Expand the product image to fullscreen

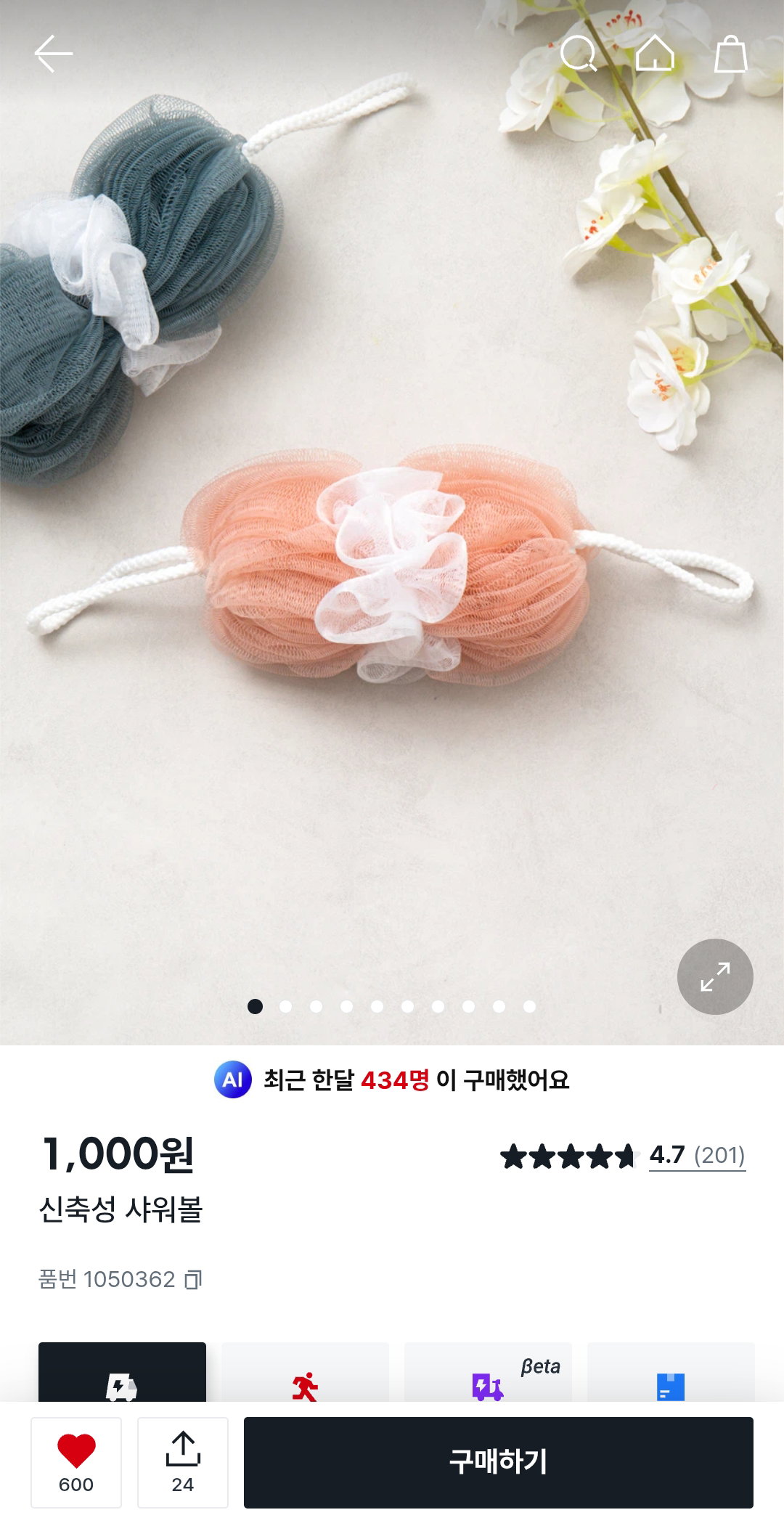coord(715,976)
